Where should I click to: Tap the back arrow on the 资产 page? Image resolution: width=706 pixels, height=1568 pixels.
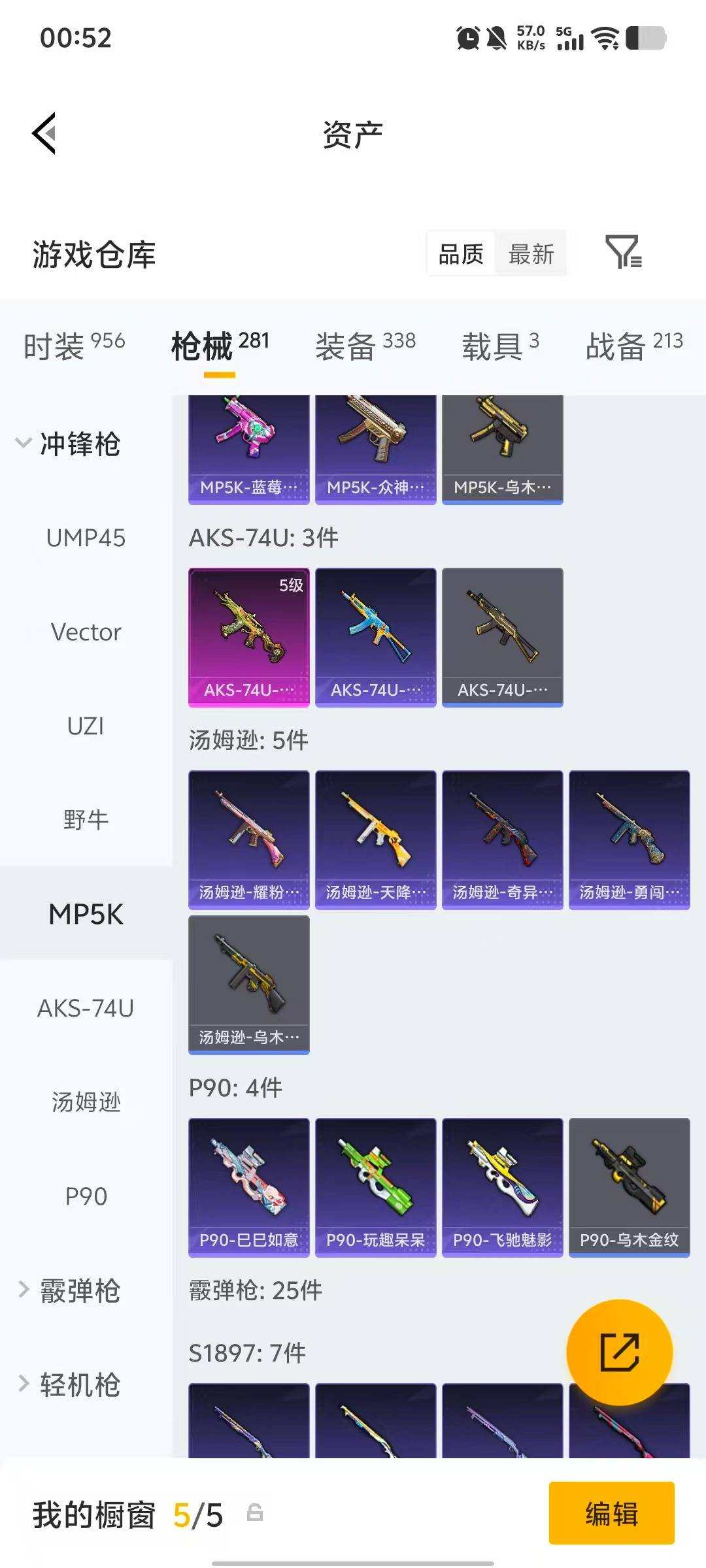coord(44,134)
